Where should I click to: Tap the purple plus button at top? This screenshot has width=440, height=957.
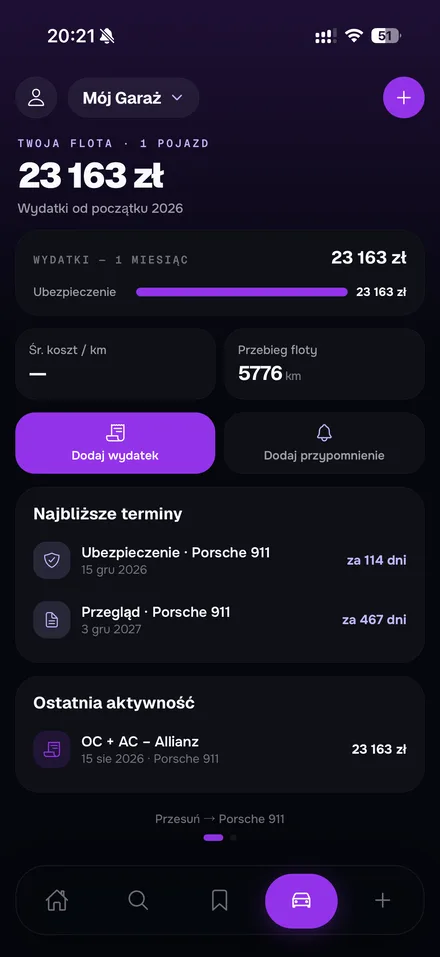(403, 98)
